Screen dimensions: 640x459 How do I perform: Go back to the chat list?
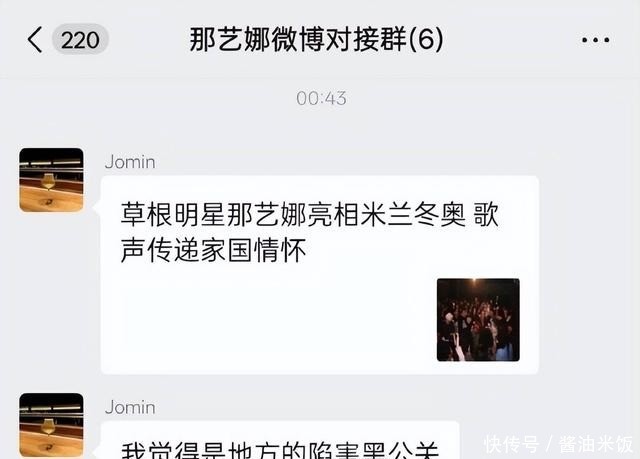click(36, 40)
